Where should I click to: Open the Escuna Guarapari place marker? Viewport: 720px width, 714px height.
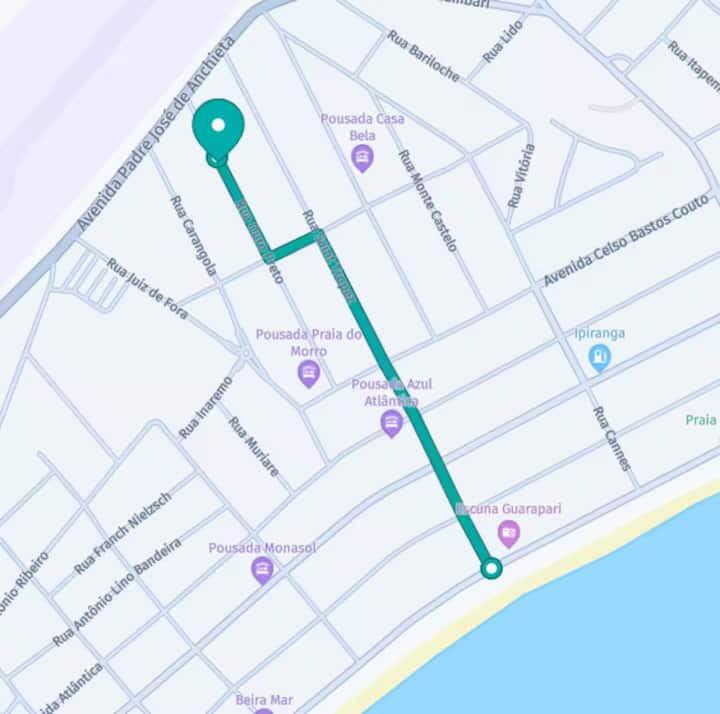pos(509,534)
